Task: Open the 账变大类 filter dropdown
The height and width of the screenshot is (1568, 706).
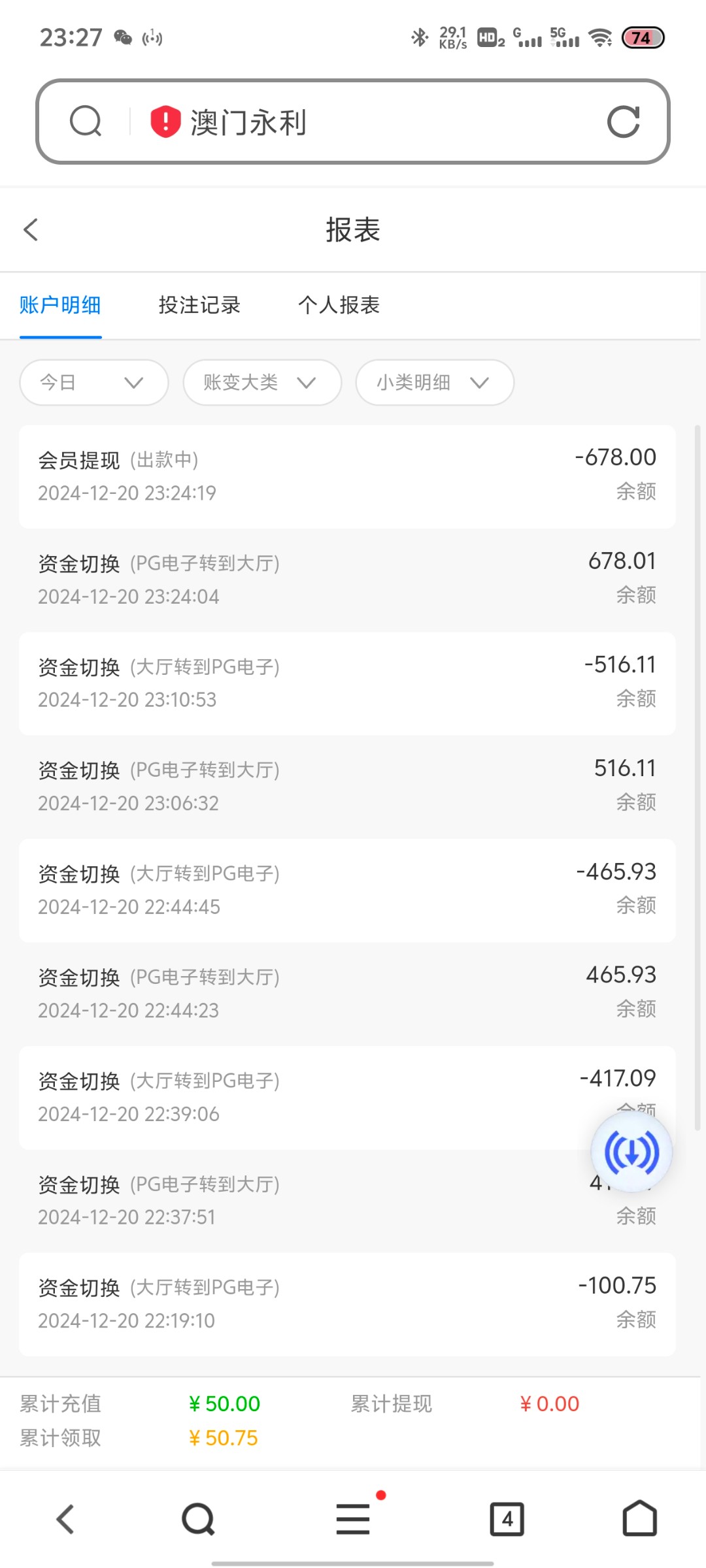Action: click(x=261, y=382)
